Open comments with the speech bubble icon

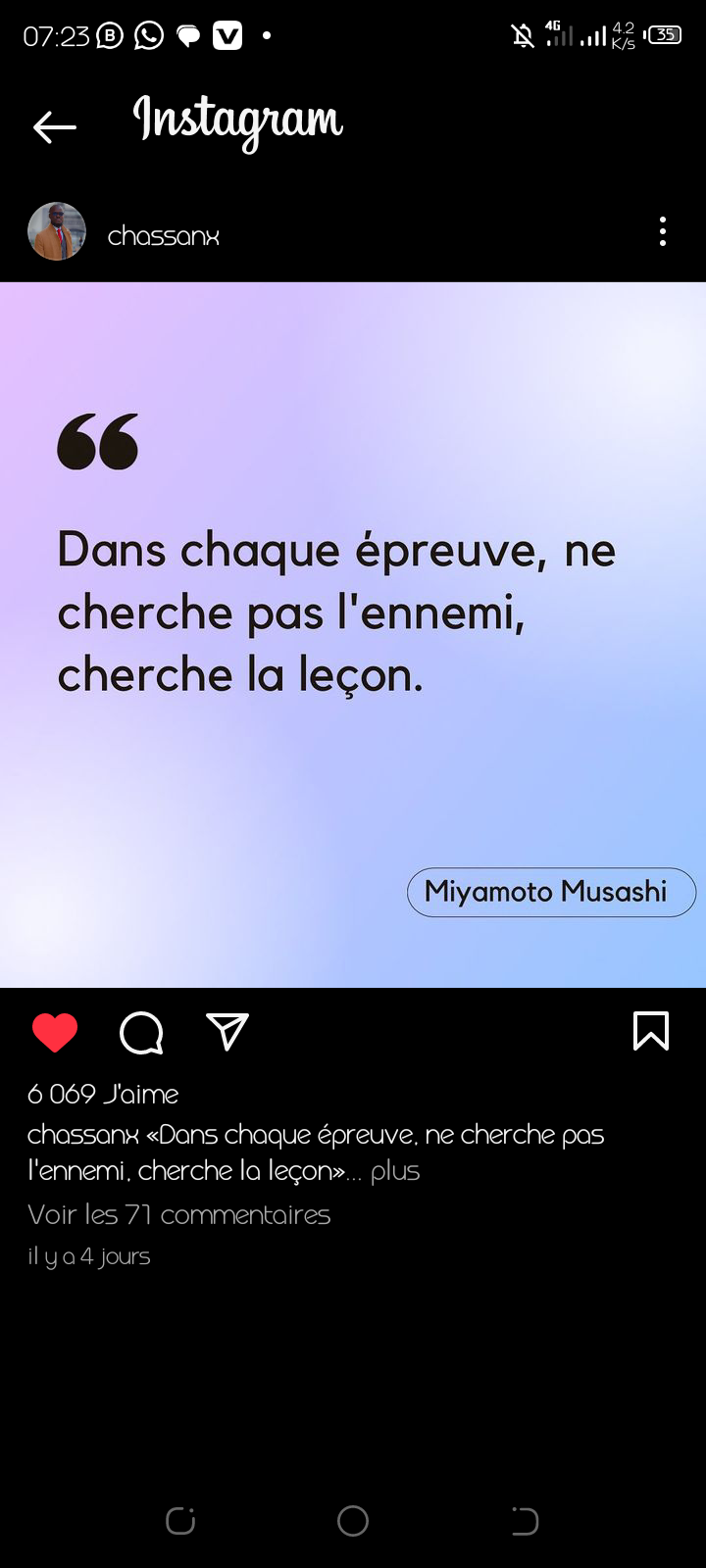tap(141, 1033)
